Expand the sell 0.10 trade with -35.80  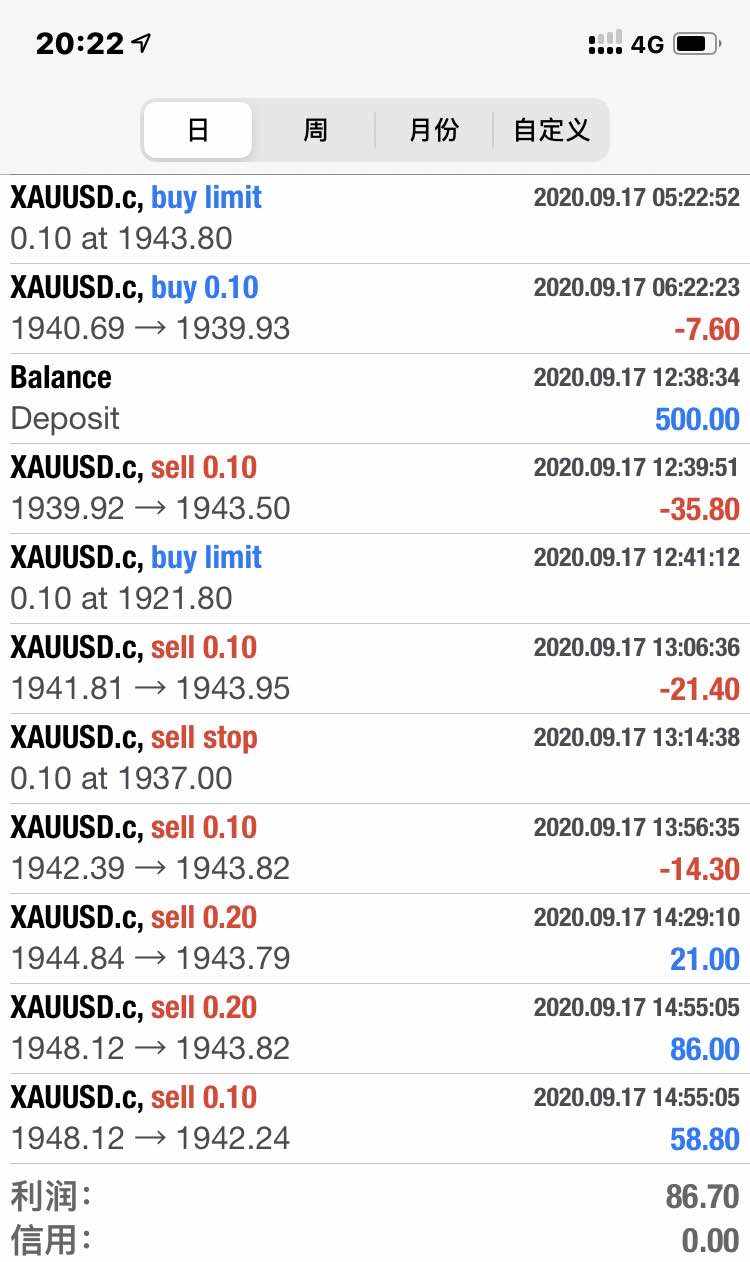[x=375, y=489]
